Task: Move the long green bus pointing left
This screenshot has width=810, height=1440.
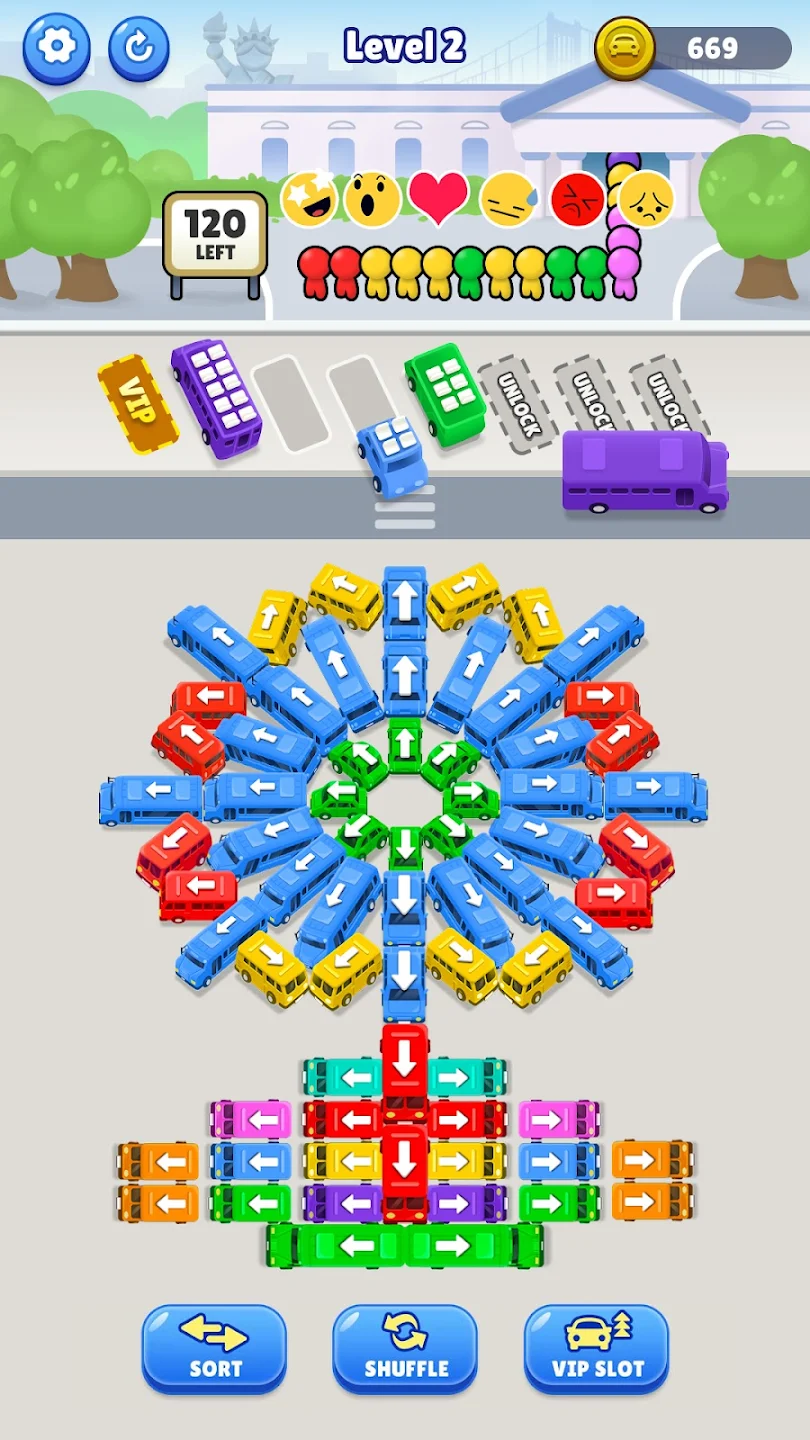Action: point(338,1246)
